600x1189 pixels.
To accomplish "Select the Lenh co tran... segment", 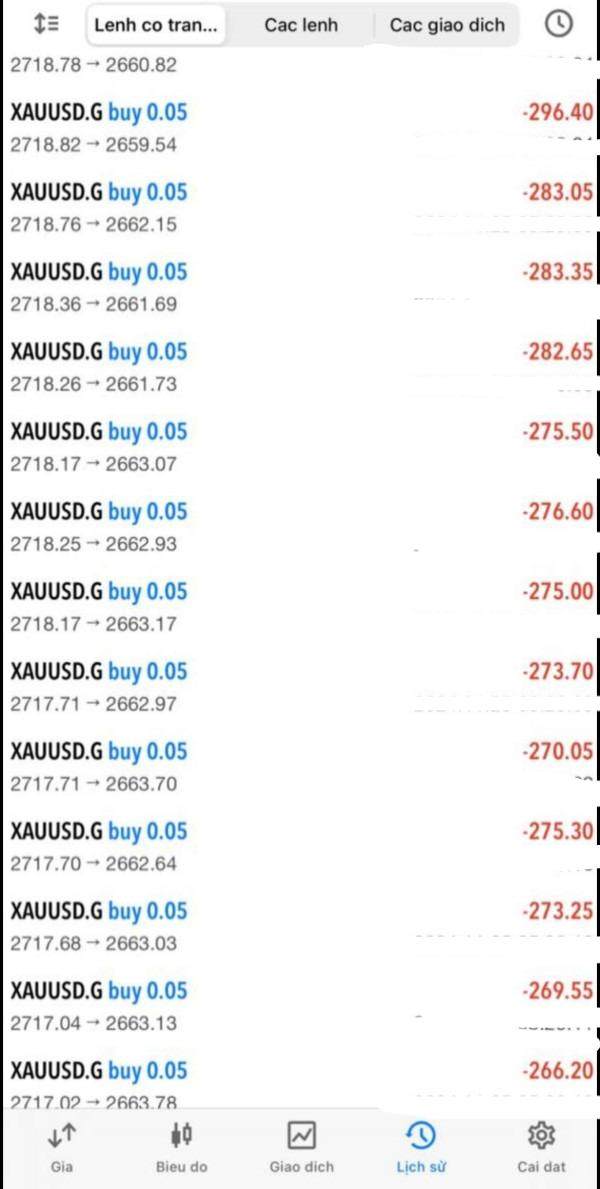I will 155,25.
